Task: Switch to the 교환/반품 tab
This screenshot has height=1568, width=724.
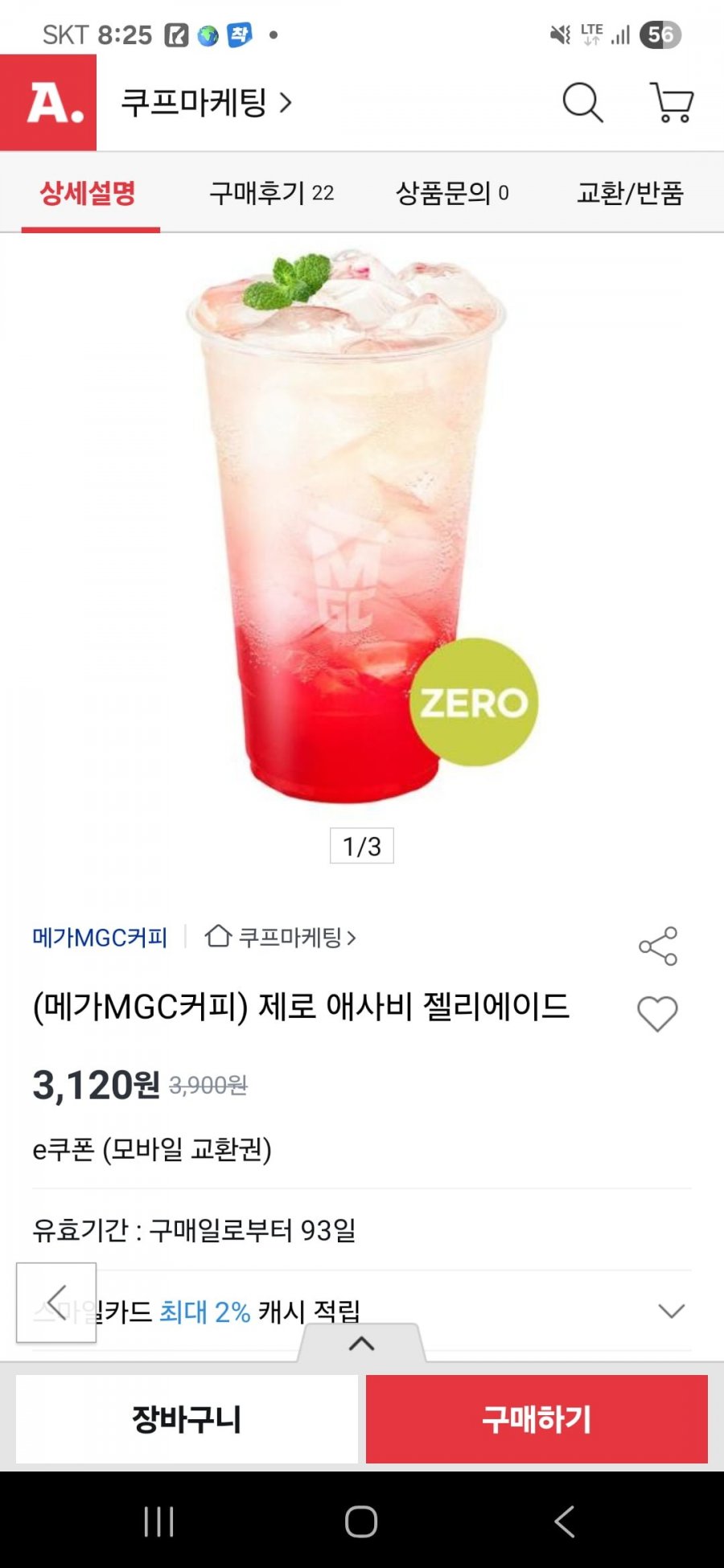Action: (x=630, y=193)
